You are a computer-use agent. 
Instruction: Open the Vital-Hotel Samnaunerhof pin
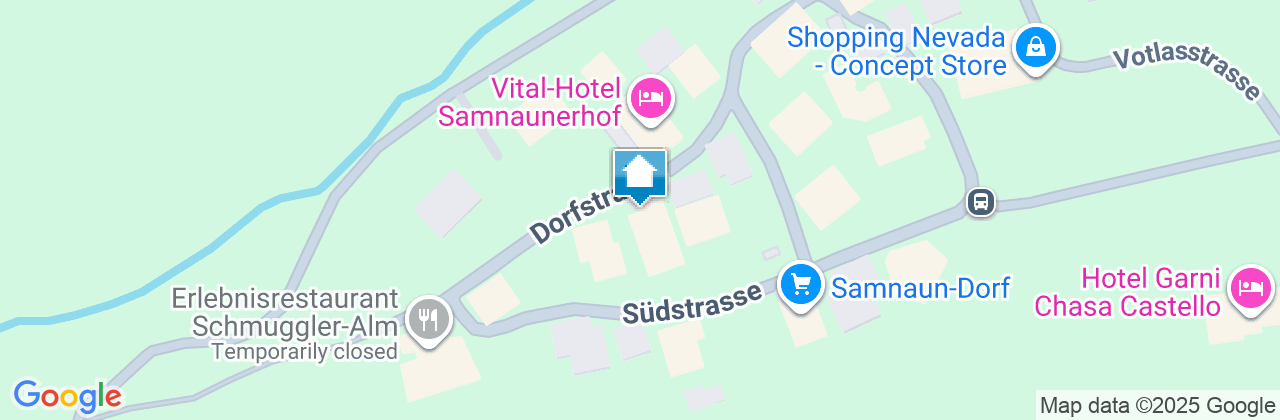click(652, 99)
